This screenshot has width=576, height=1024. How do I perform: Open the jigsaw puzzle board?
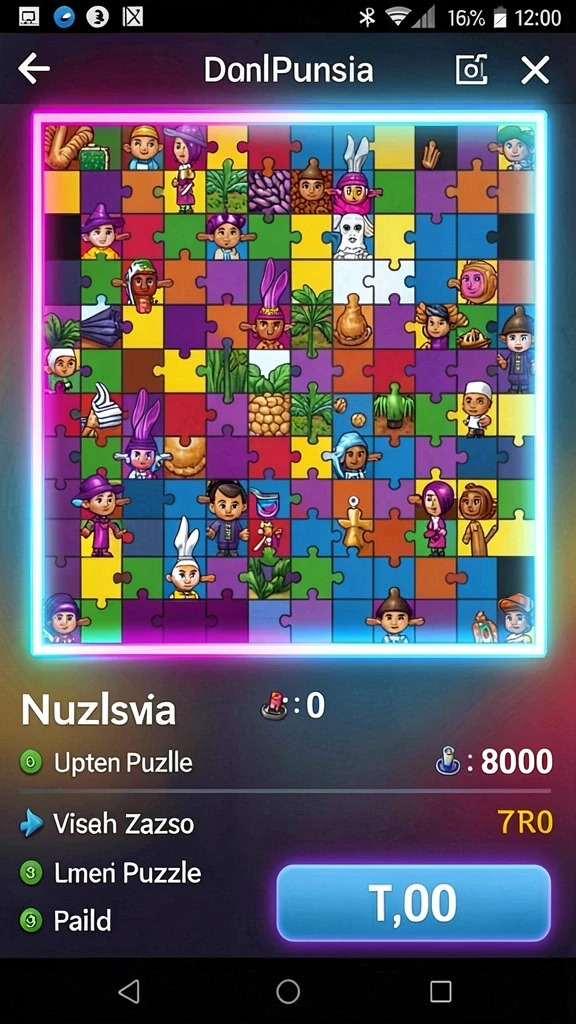288,383
